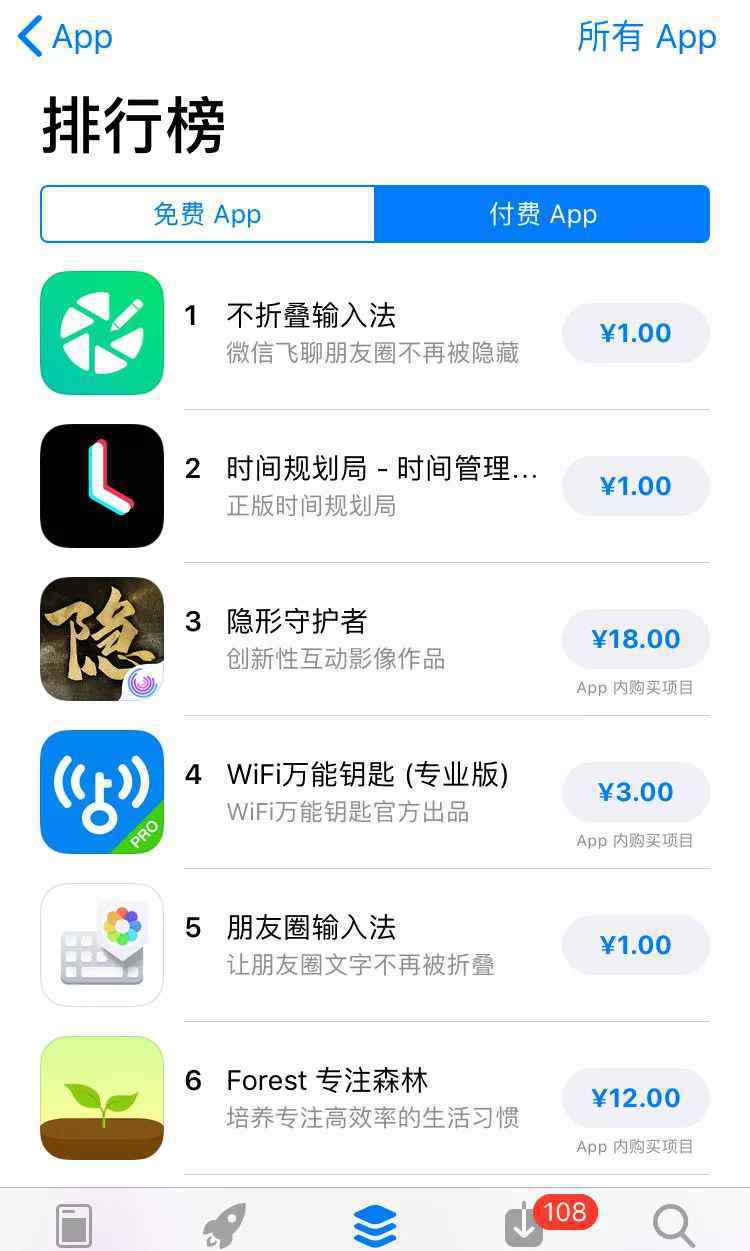Open the 所有 App filter
This screenshot has width=750, height=1251.
coord(646,38)
